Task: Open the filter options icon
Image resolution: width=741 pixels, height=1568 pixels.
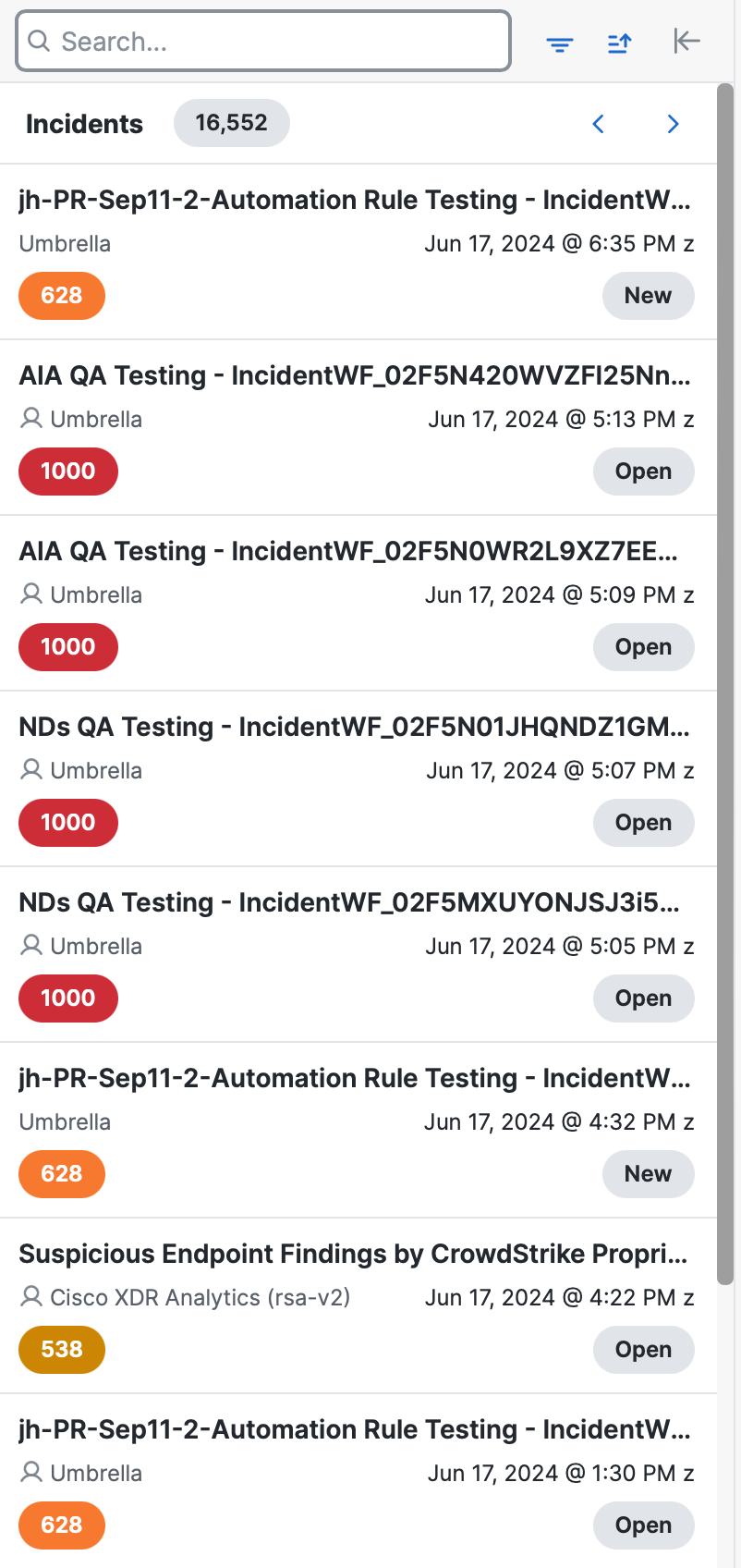Action: (560, 43)
